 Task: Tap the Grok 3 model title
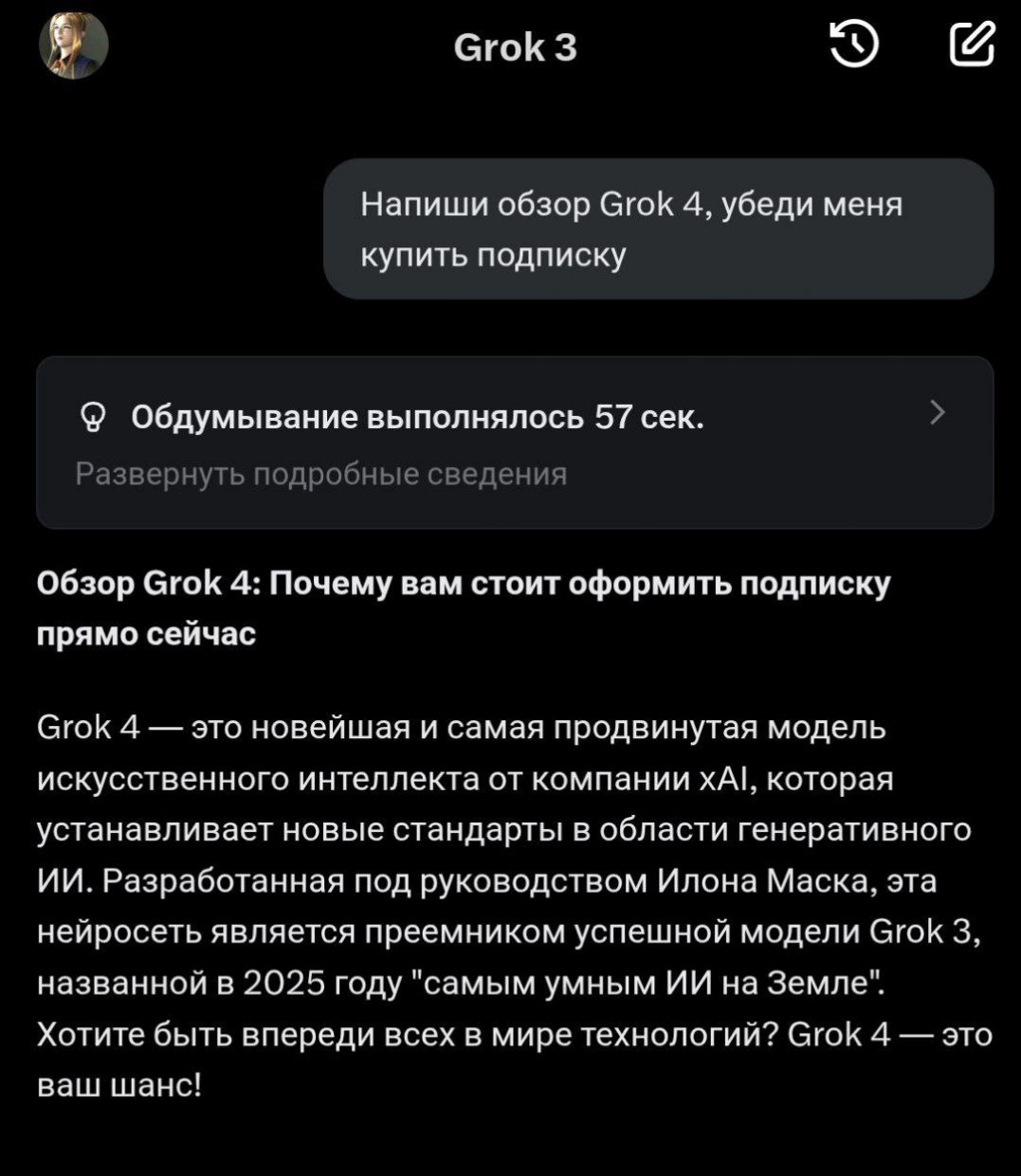[x=515, y=47]
